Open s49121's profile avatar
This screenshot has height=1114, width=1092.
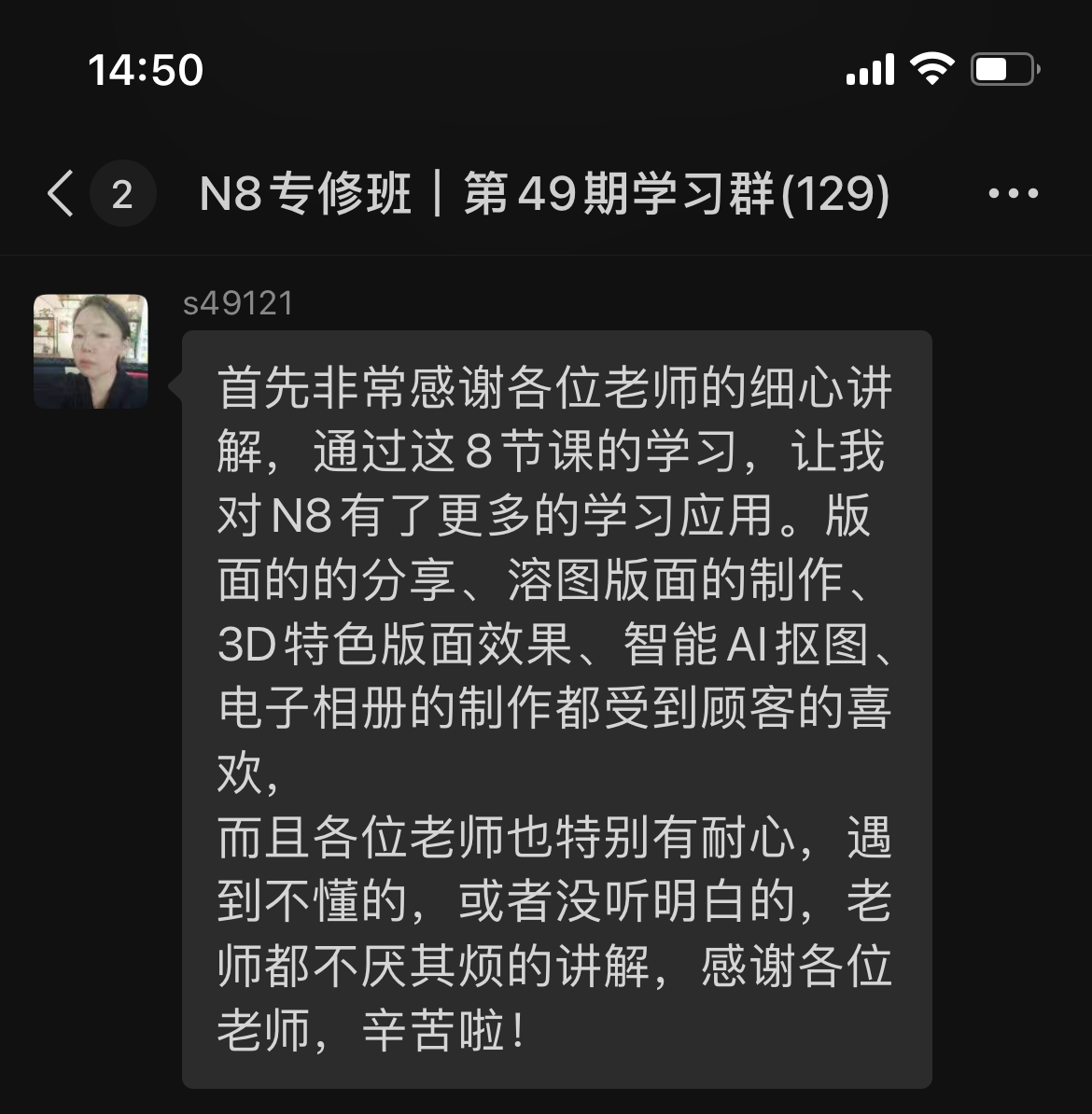(91, 352)
